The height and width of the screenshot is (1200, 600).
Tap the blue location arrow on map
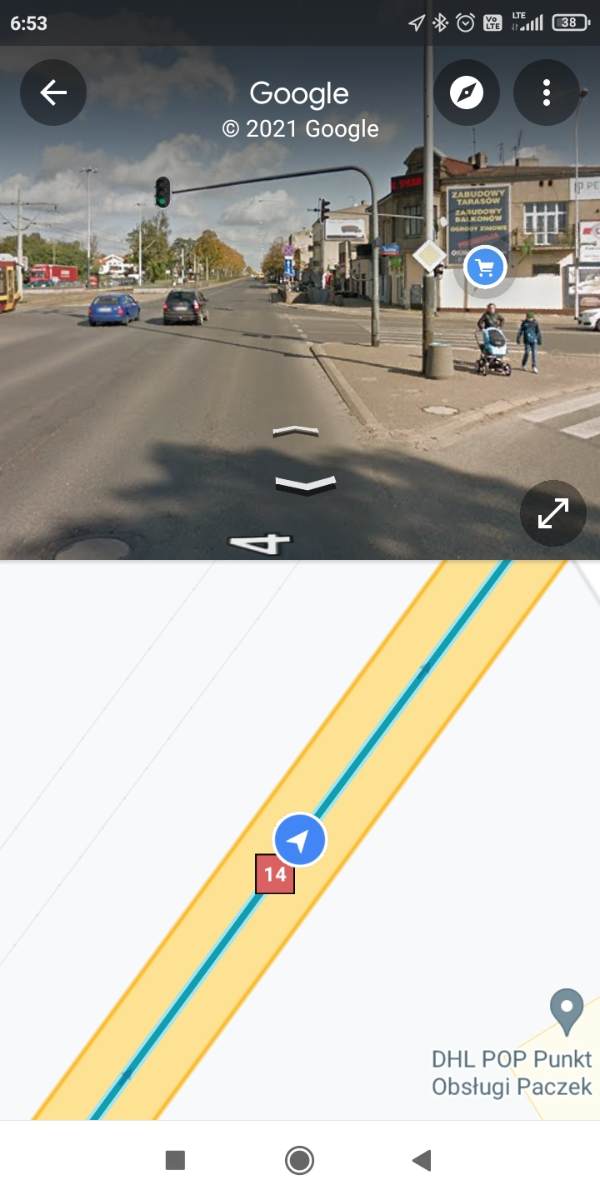click(300, 840)
